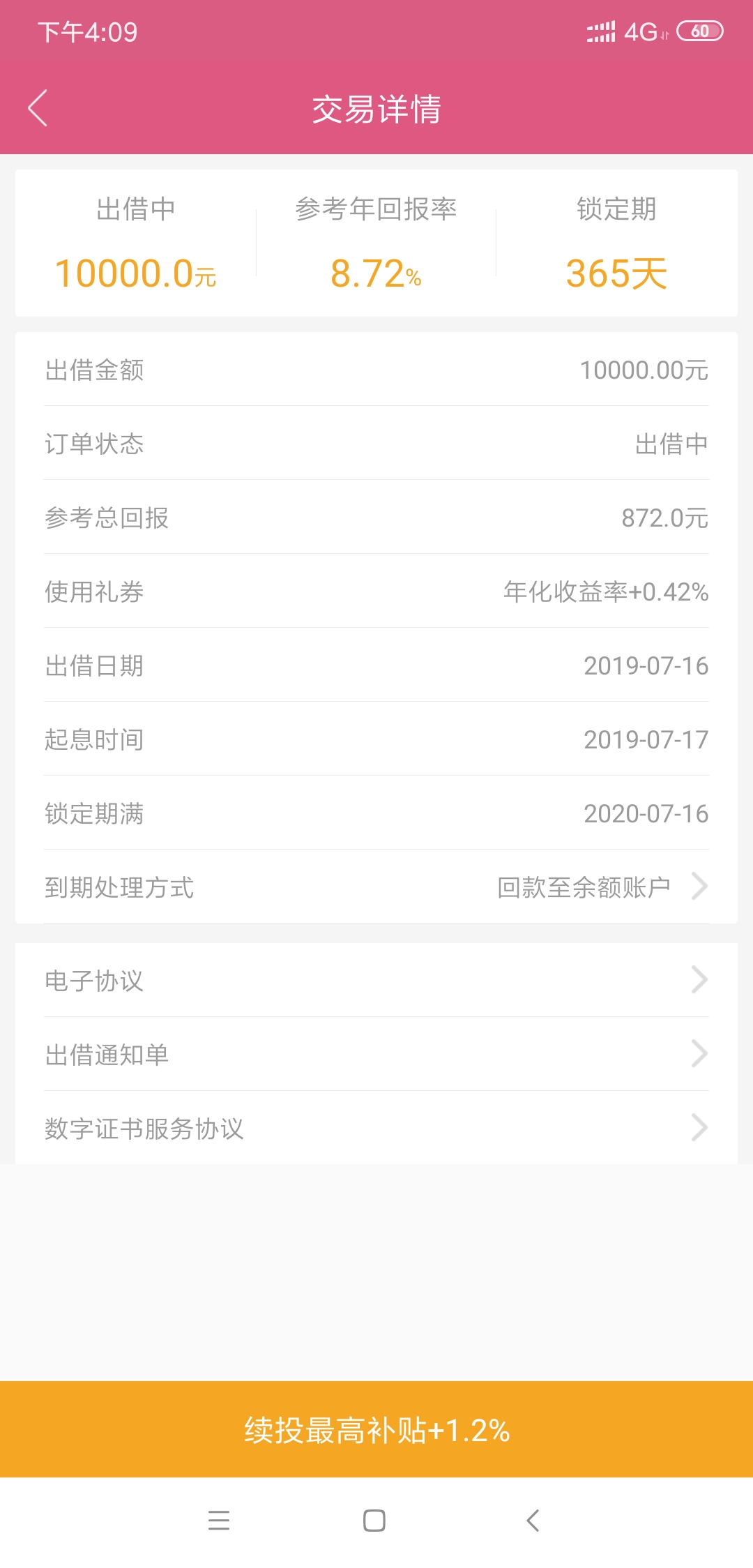Change the 到期处理方式 setting
This screenshot has height=1568, width=753.
pos(376,887)
